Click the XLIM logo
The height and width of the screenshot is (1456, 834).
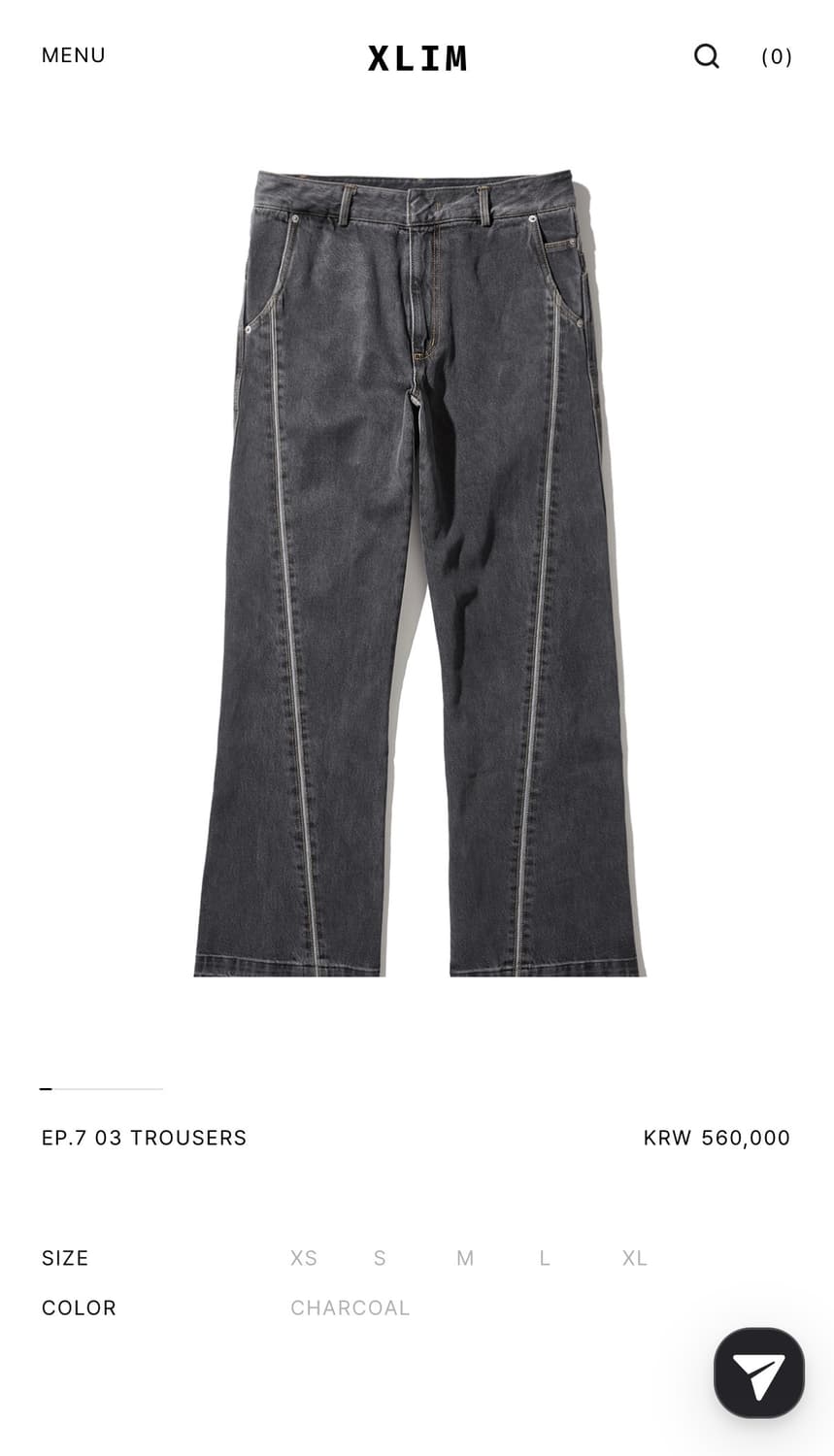pos(417,57)
